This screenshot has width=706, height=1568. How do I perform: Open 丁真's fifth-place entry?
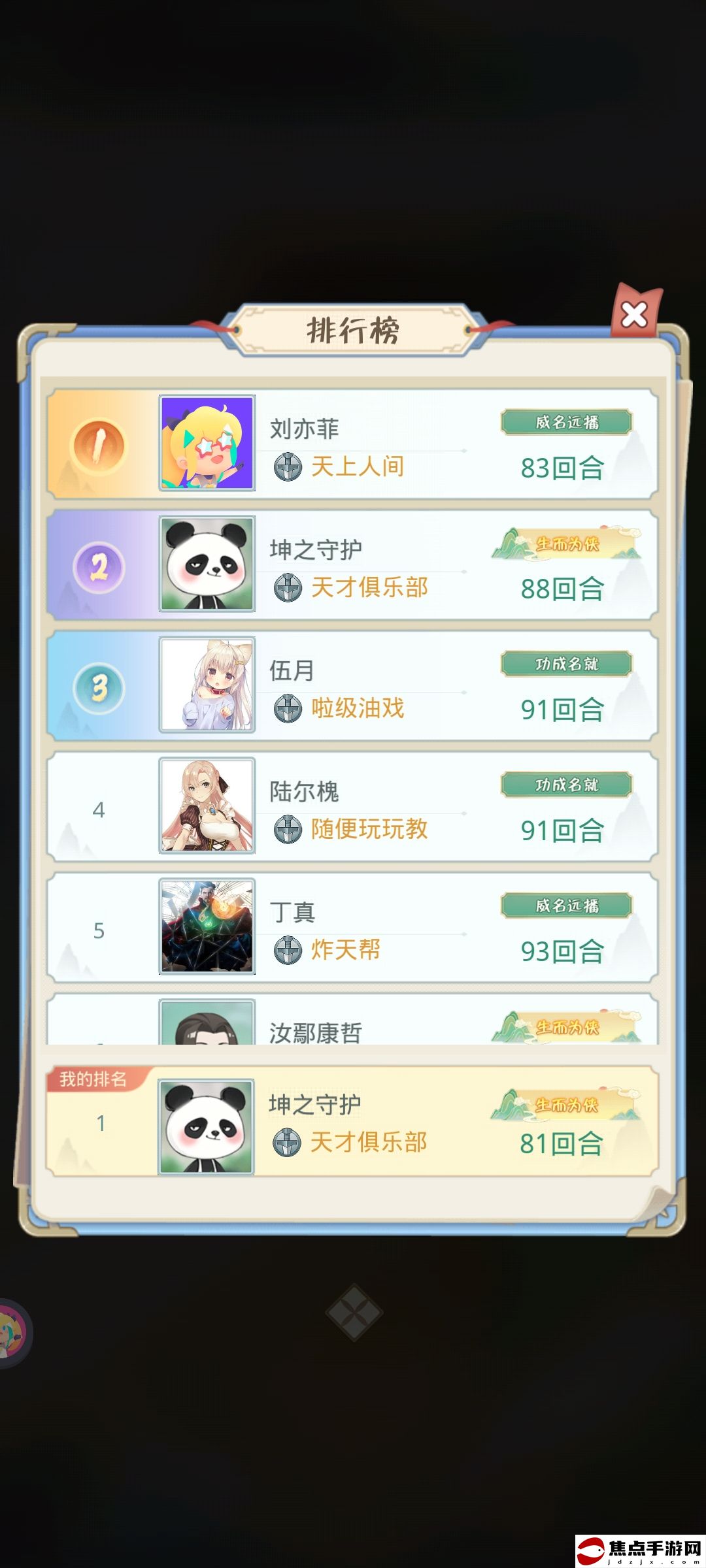[352, 927]
